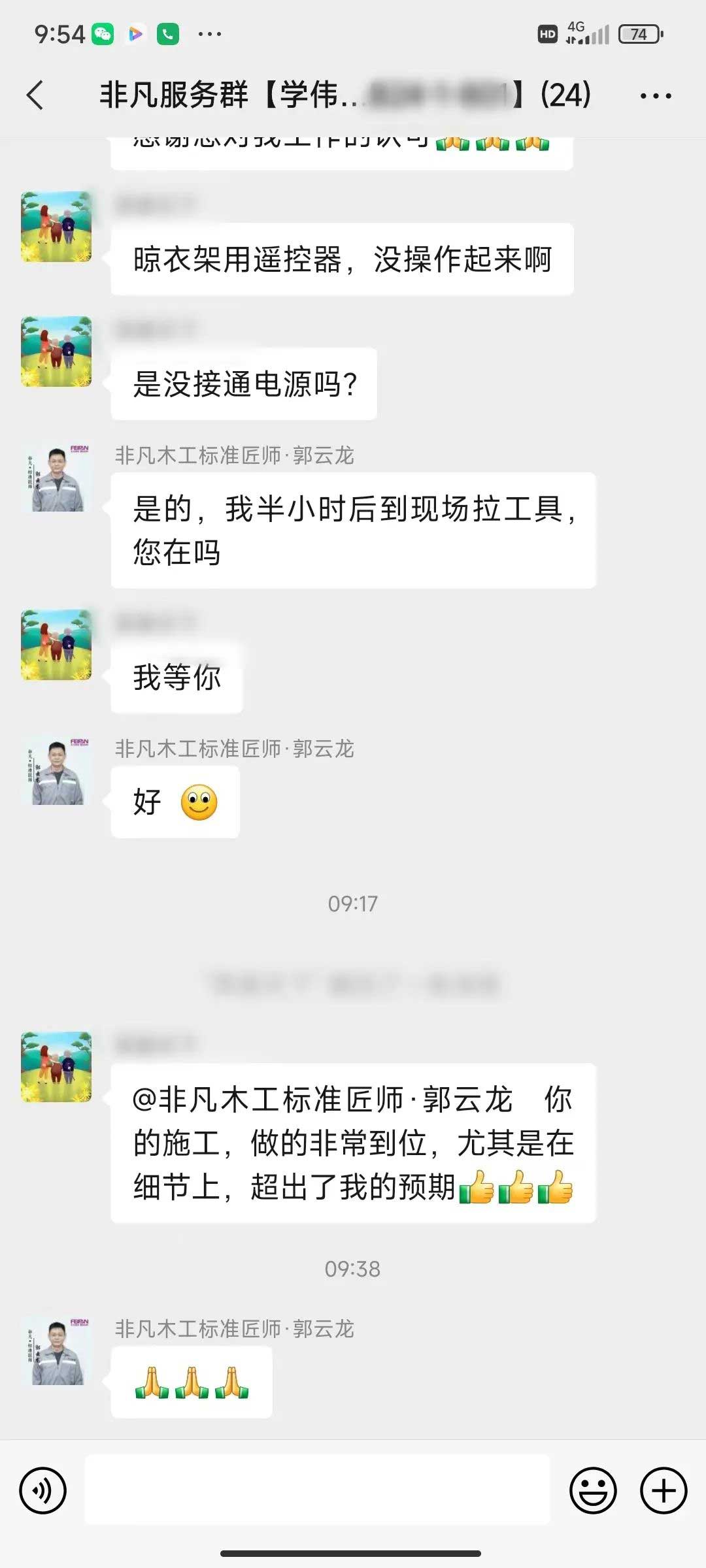
Task: Open the emoji sticker panel
Action: click(x=593, y=1490)
